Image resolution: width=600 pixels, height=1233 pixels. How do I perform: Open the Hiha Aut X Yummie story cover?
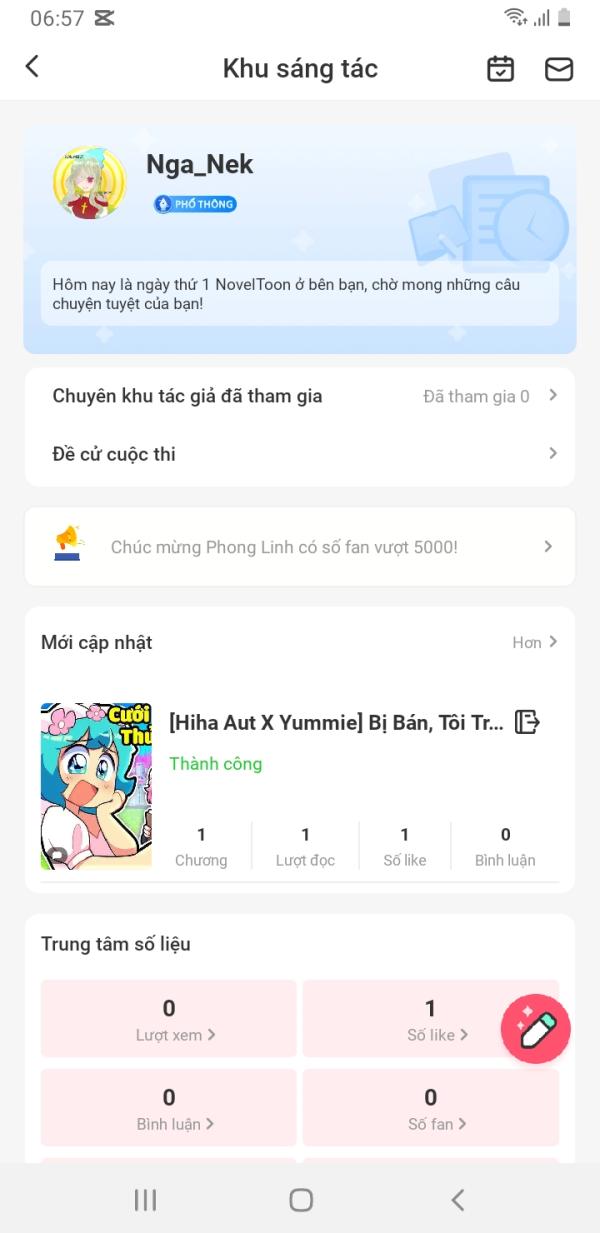coord(96,785)
